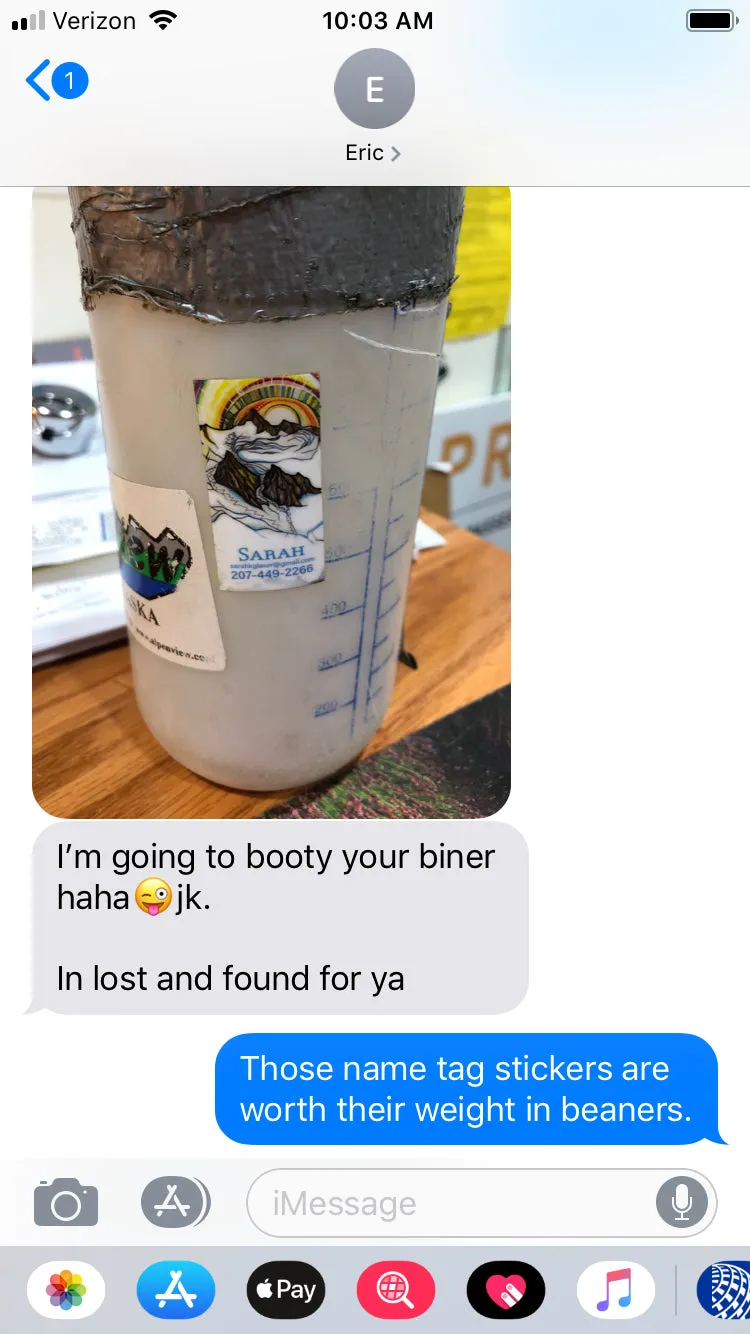
Task: Open the App Store for iMessage
Action: tap(176, 1290)
